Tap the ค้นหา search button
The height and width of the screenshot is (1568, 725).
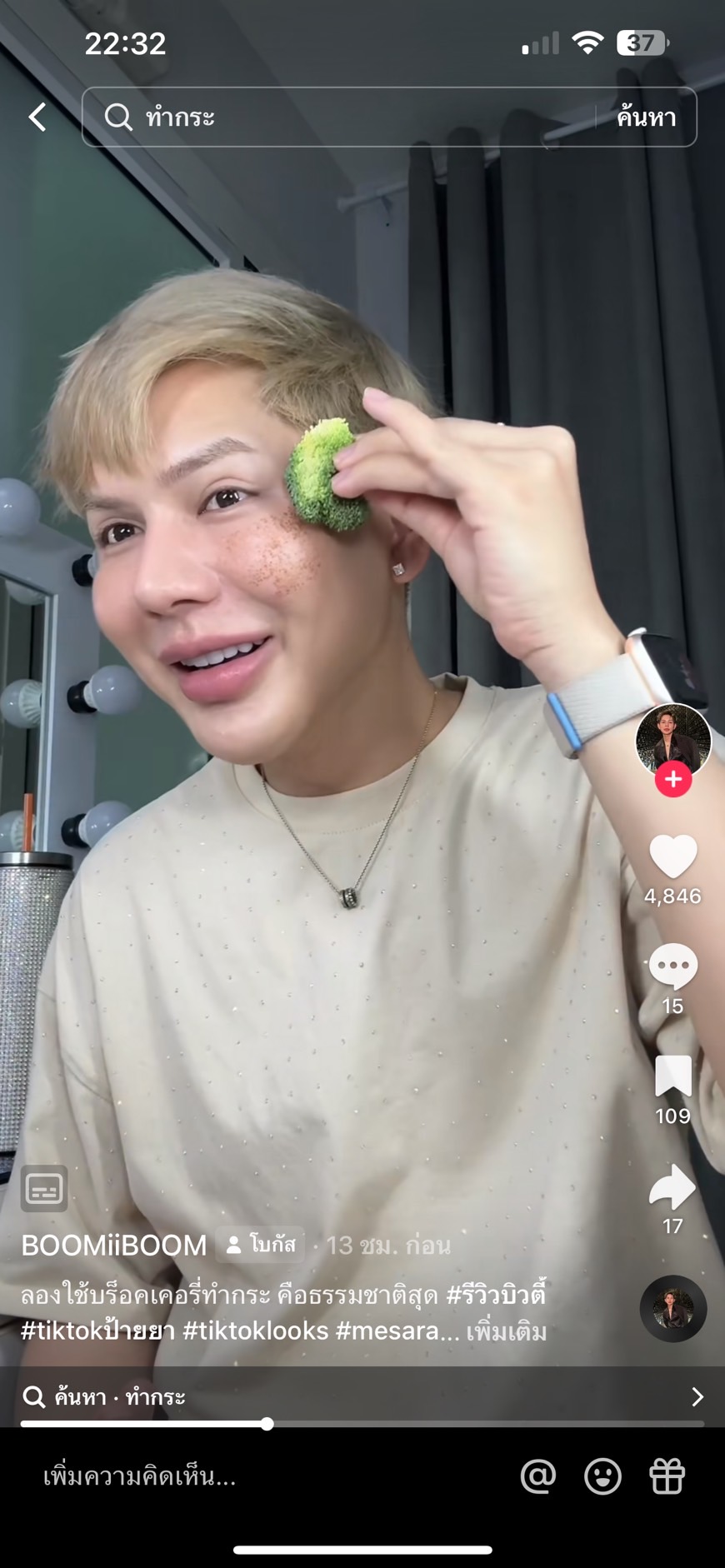point(646,117)
